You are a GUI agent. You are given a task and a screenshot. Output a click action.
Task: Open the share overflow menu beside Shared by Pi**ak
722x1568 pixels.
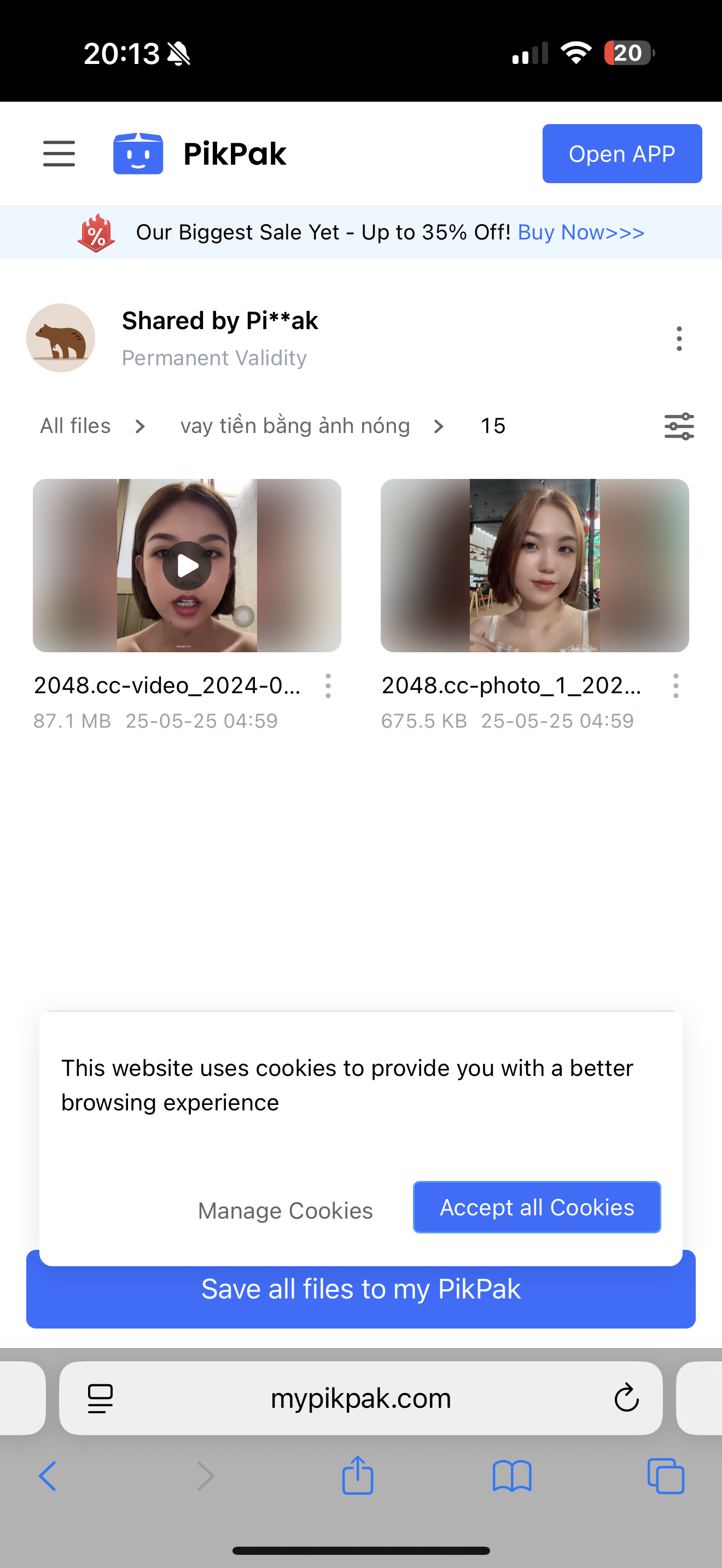pyautogui.click(x=679, y=338)
